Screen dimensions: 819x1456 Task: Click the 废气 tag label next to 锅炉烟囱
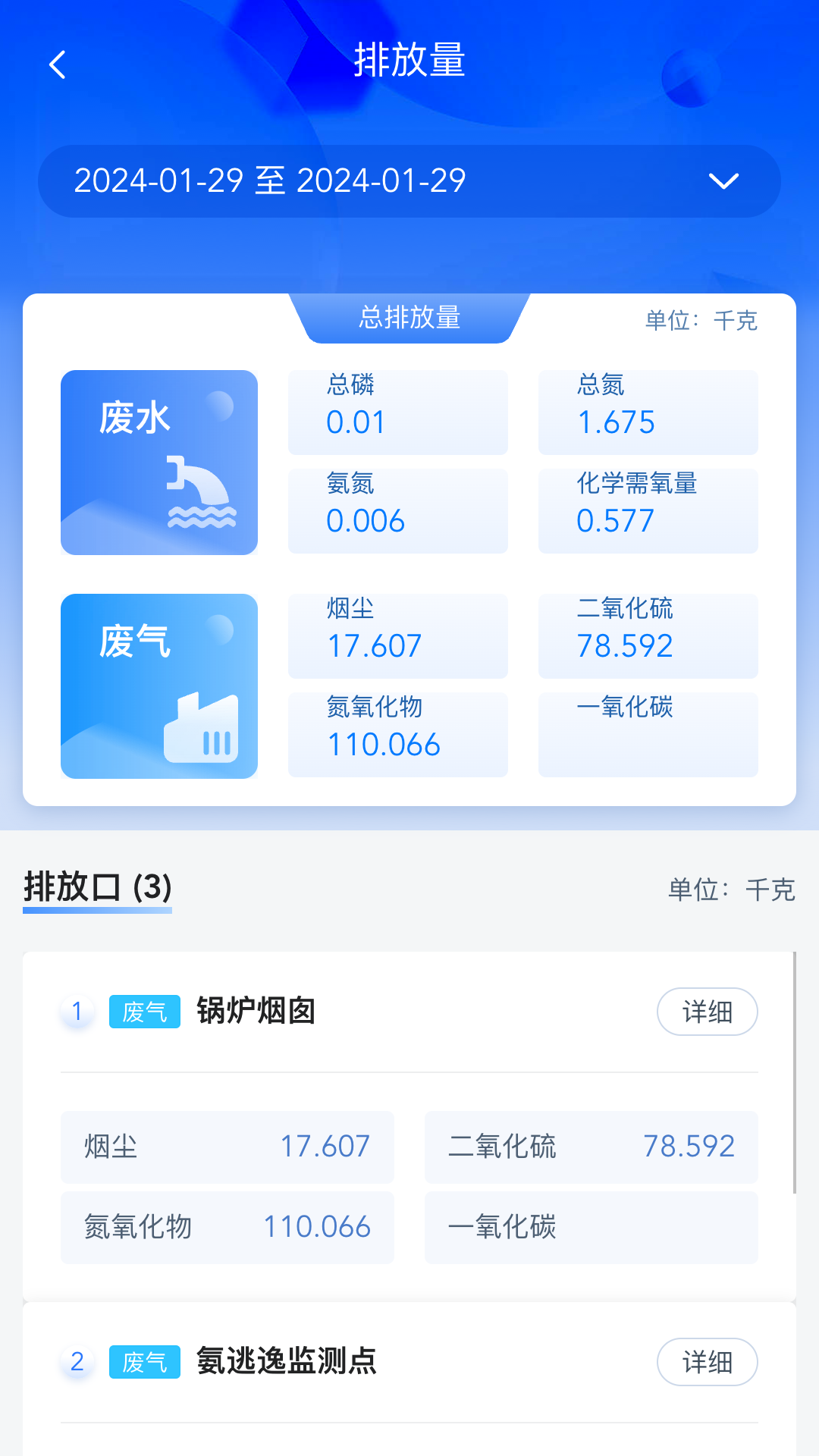tap(144, 1011)
